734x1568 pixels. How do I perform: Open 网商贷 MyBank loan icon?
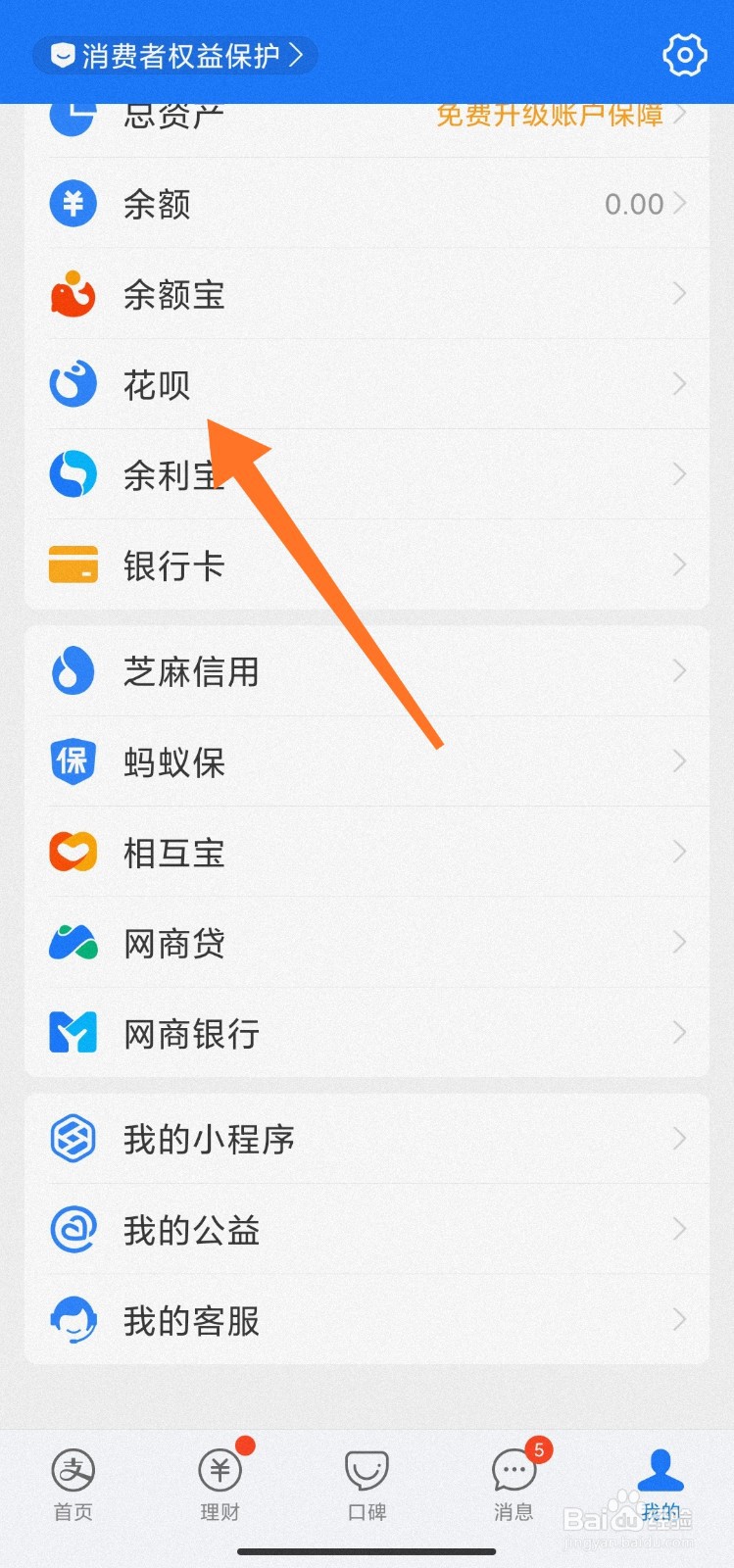click(73, 942)
